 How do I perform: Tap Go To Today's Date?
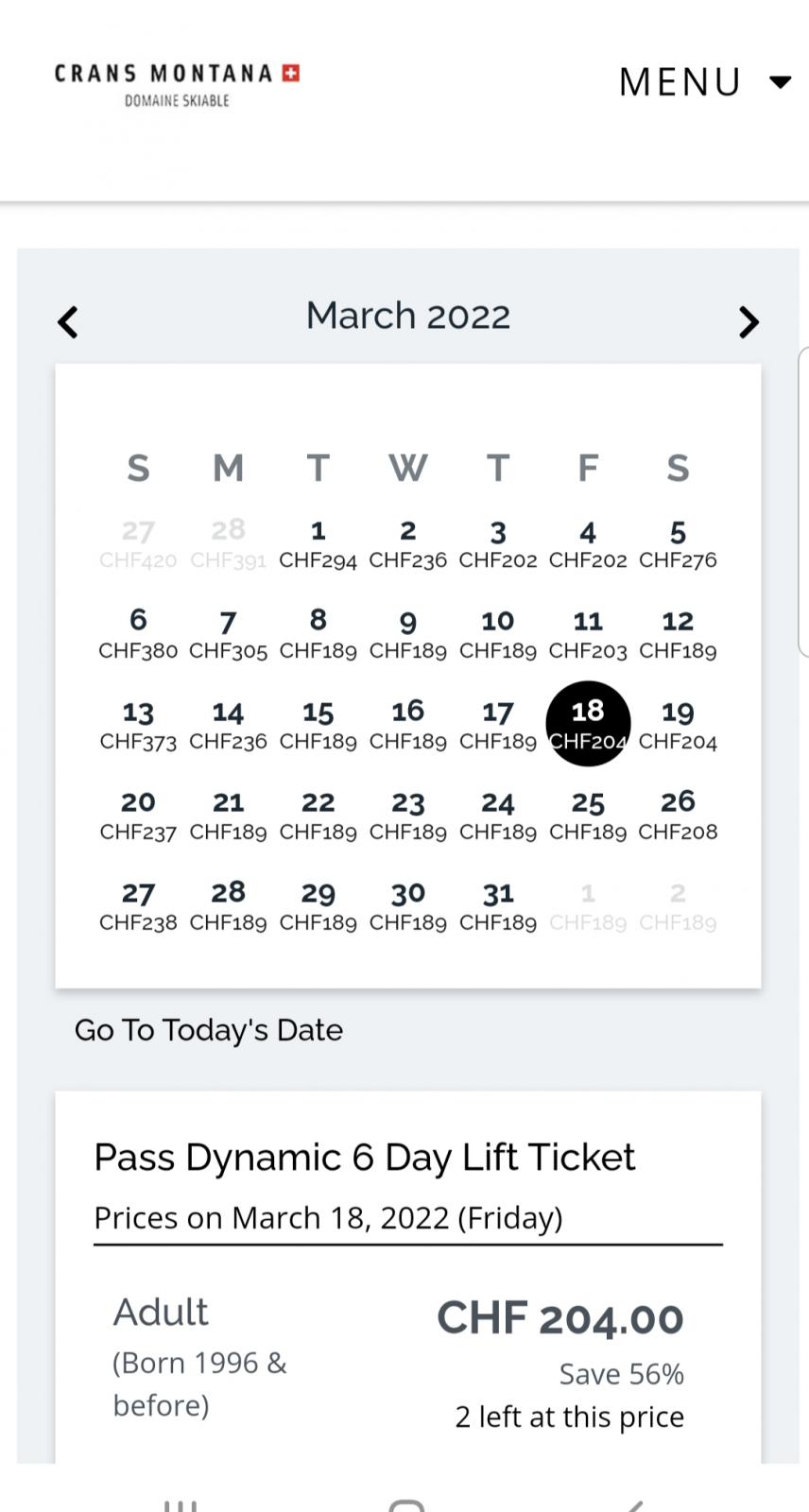tap(209, 1030)
